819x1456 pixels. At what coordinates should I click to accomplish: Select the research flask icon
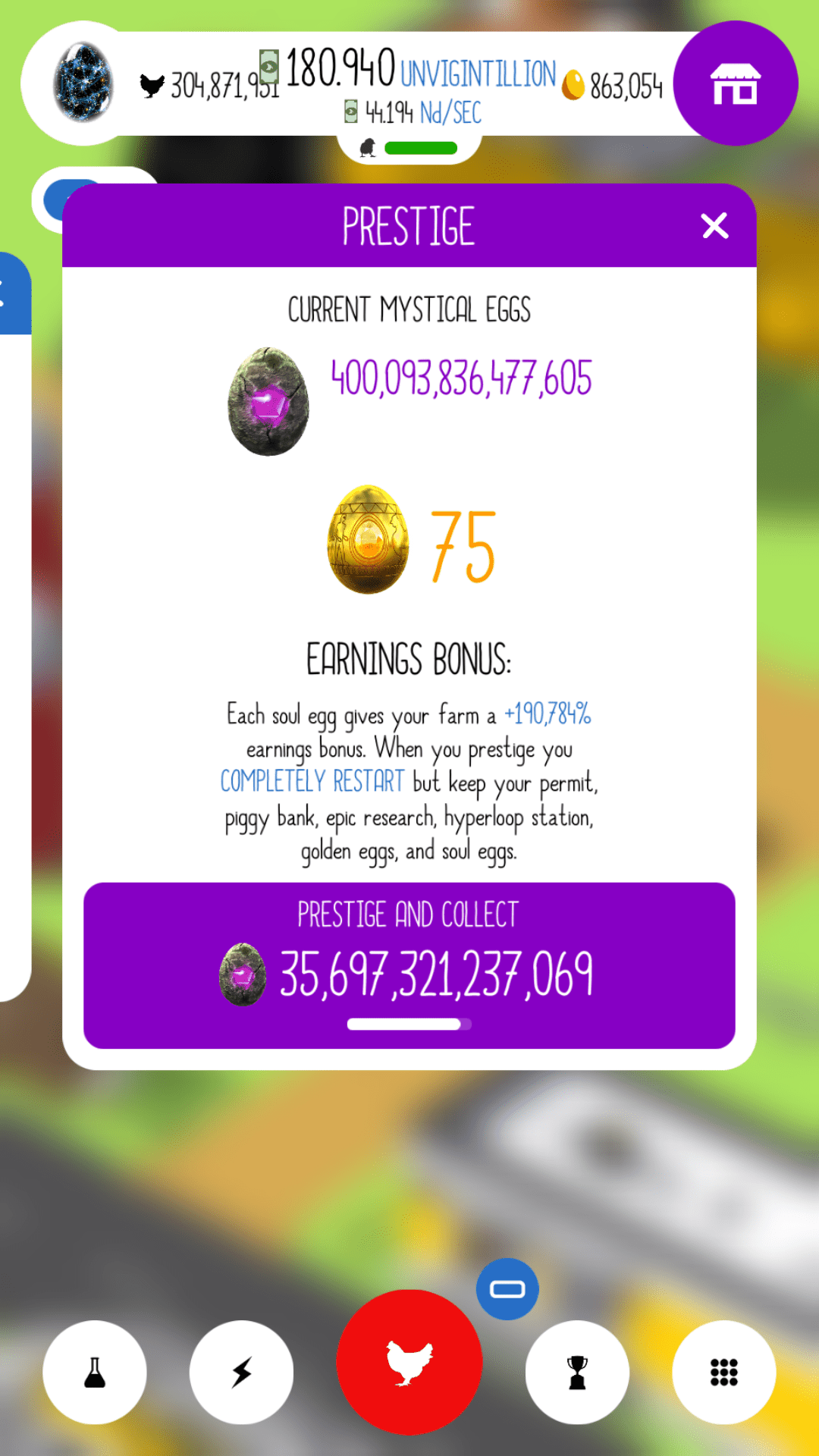point(94,1369)
